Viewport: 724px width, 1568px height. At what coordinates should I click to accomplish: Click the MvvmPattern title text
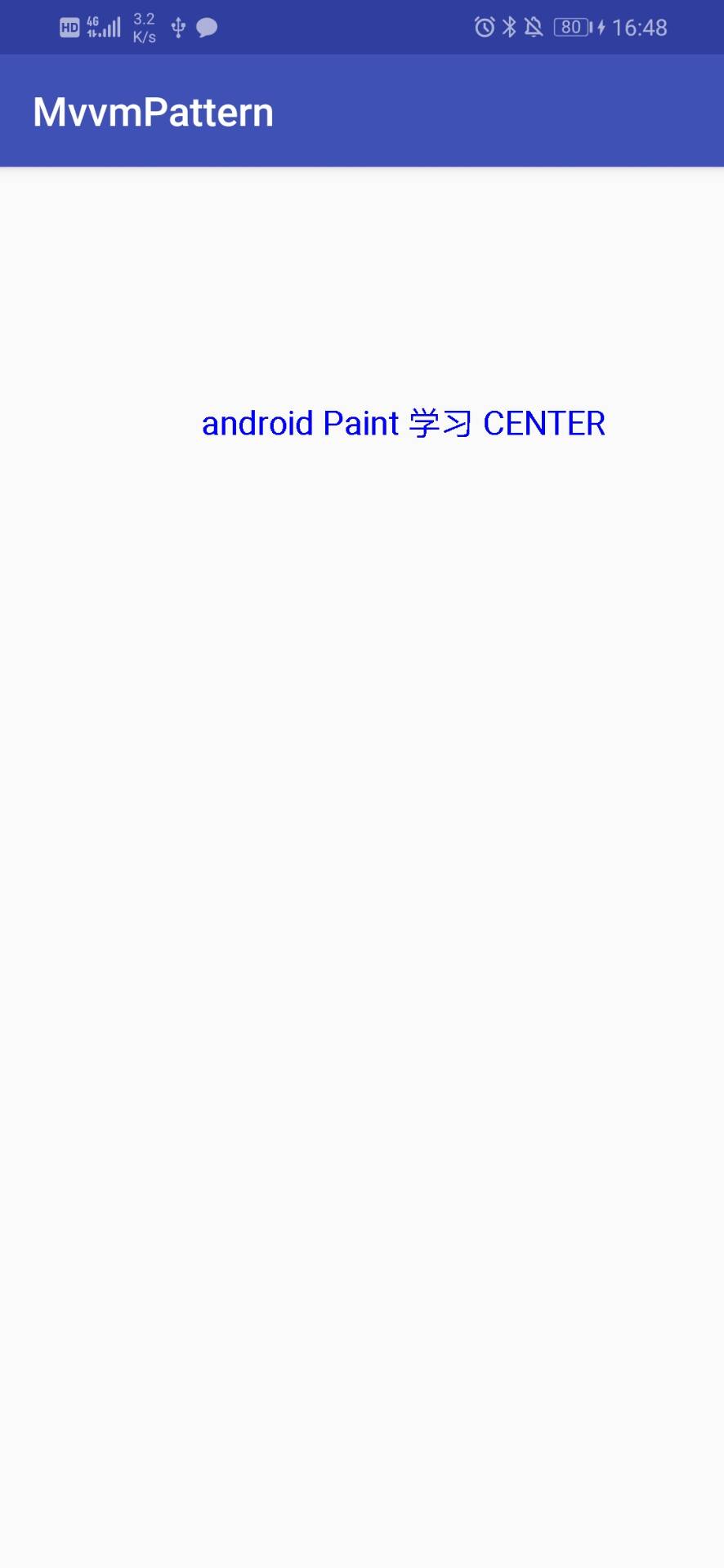(x=153, y=110)
